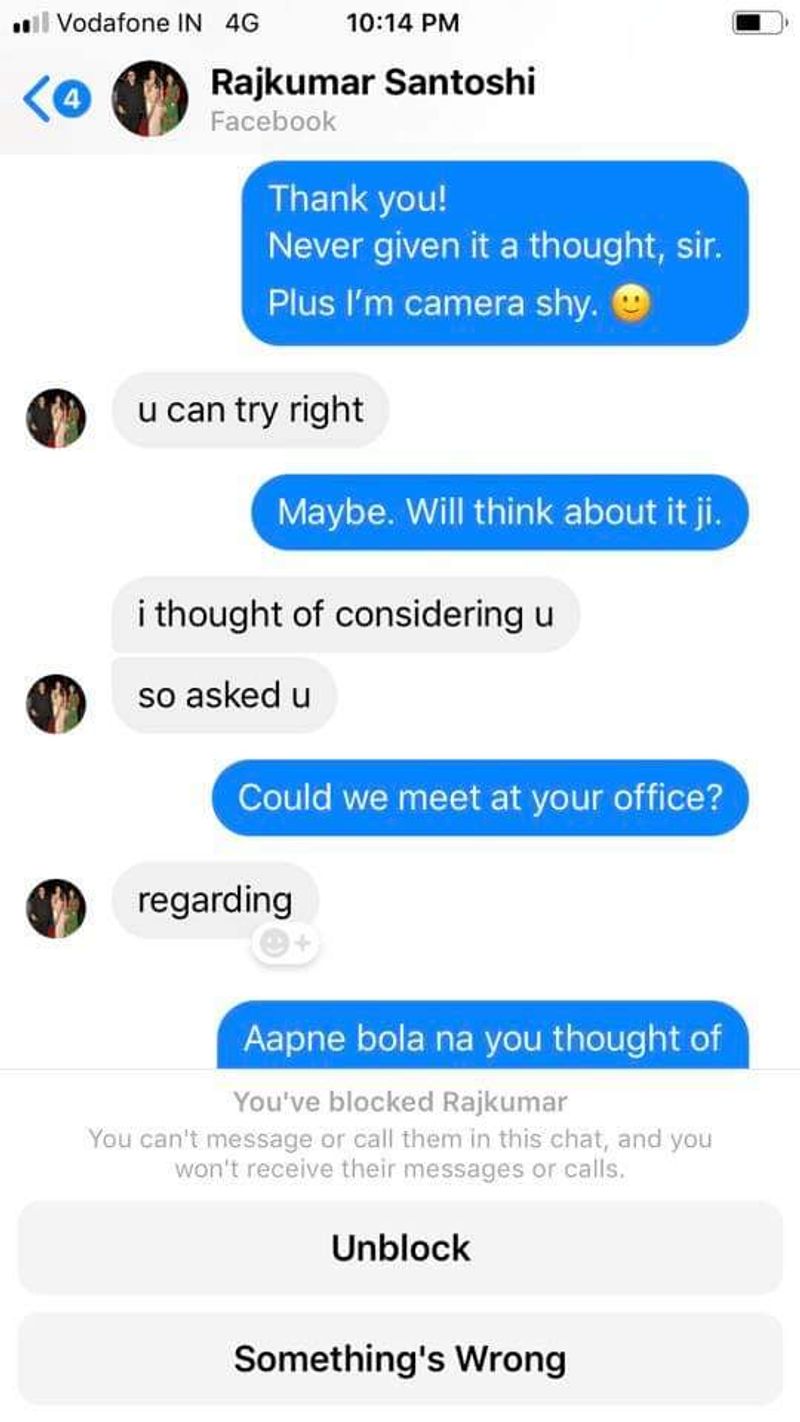The height and width of the screenshot is (1422, 800).
Task: Add a reaction to the "regarding" message
Action: (286, 942)
